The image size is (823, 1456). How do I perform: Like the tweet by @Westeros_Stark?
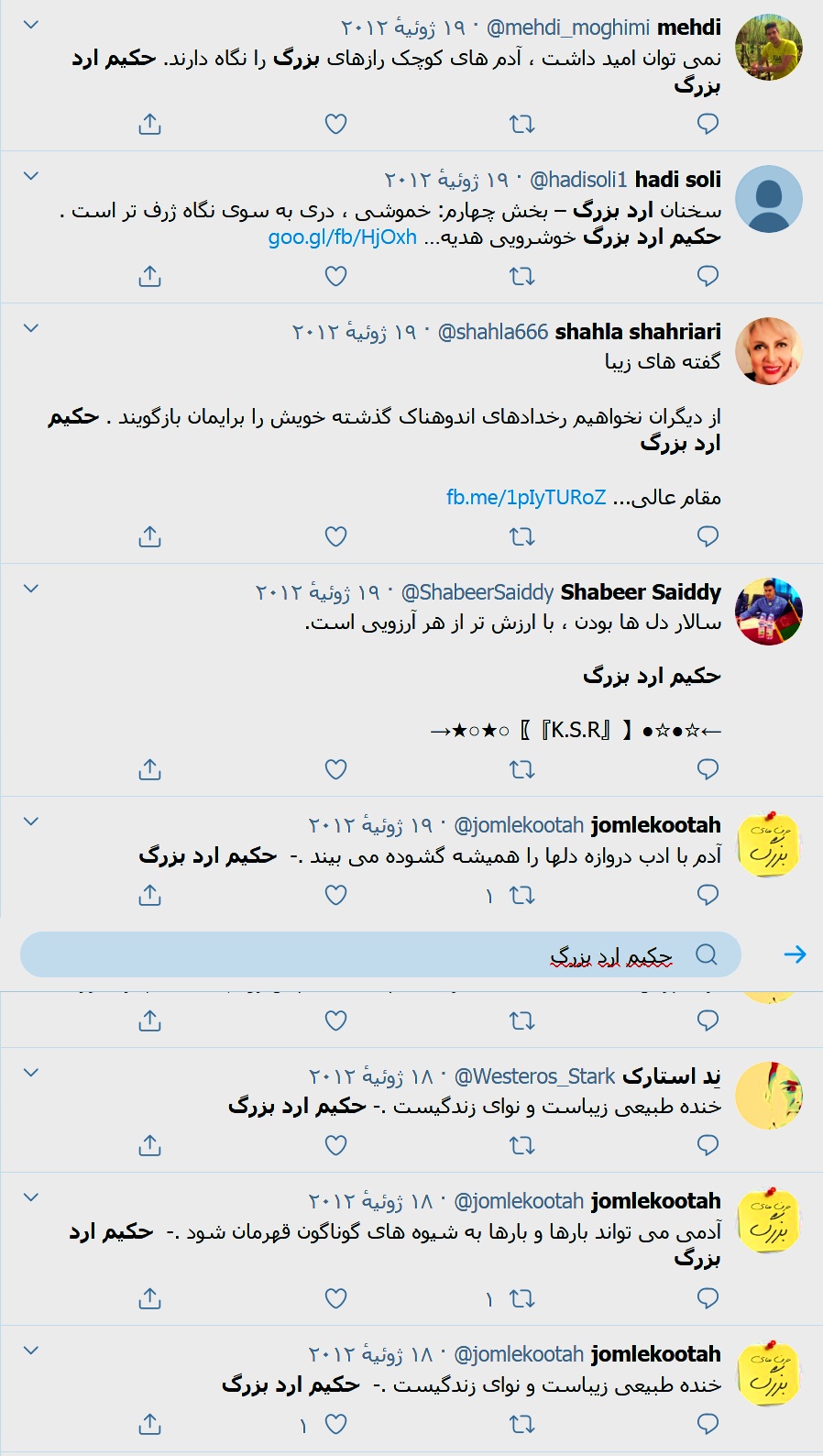click(x=336, y=1145)
